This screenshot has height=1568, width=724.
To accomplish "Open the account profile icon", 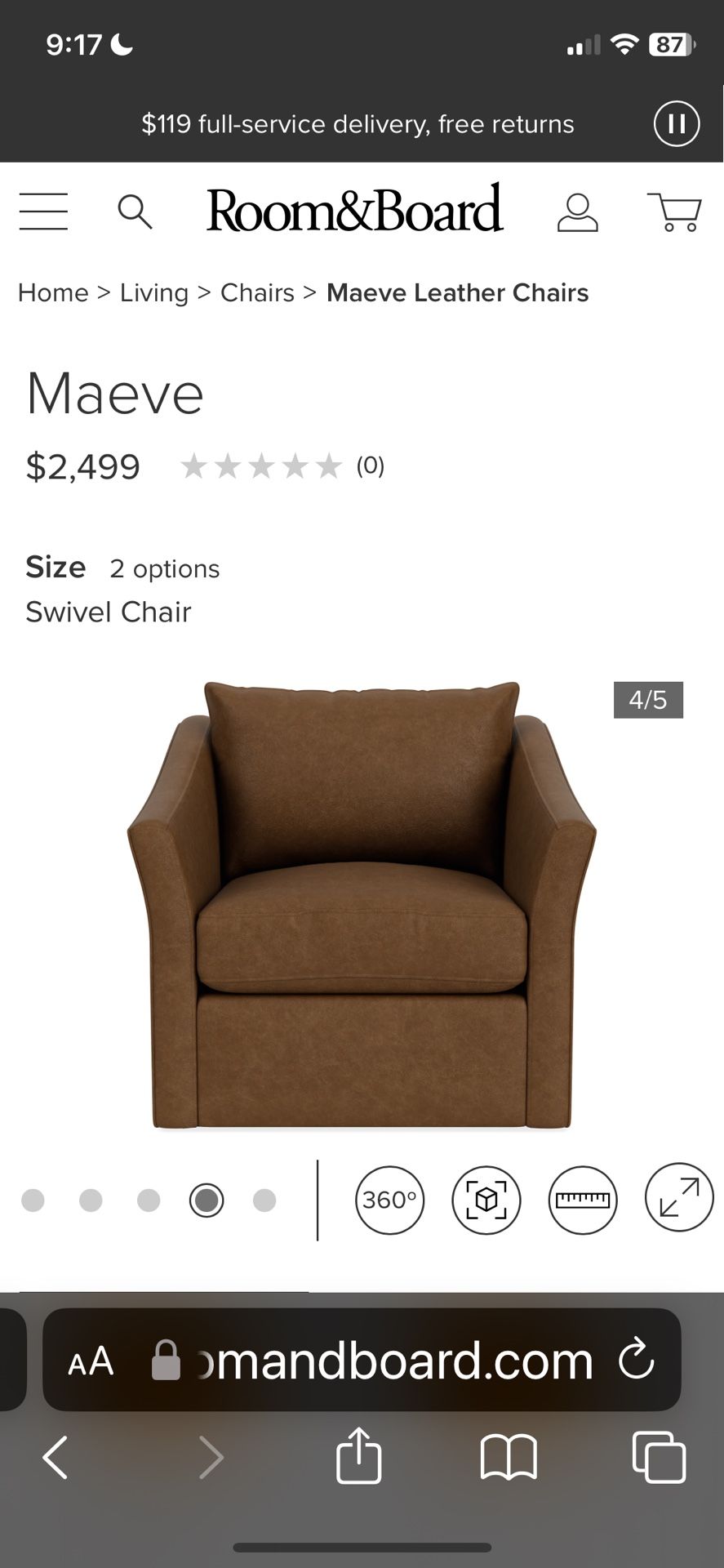I will pyautogui.click(x=577, y=212).
